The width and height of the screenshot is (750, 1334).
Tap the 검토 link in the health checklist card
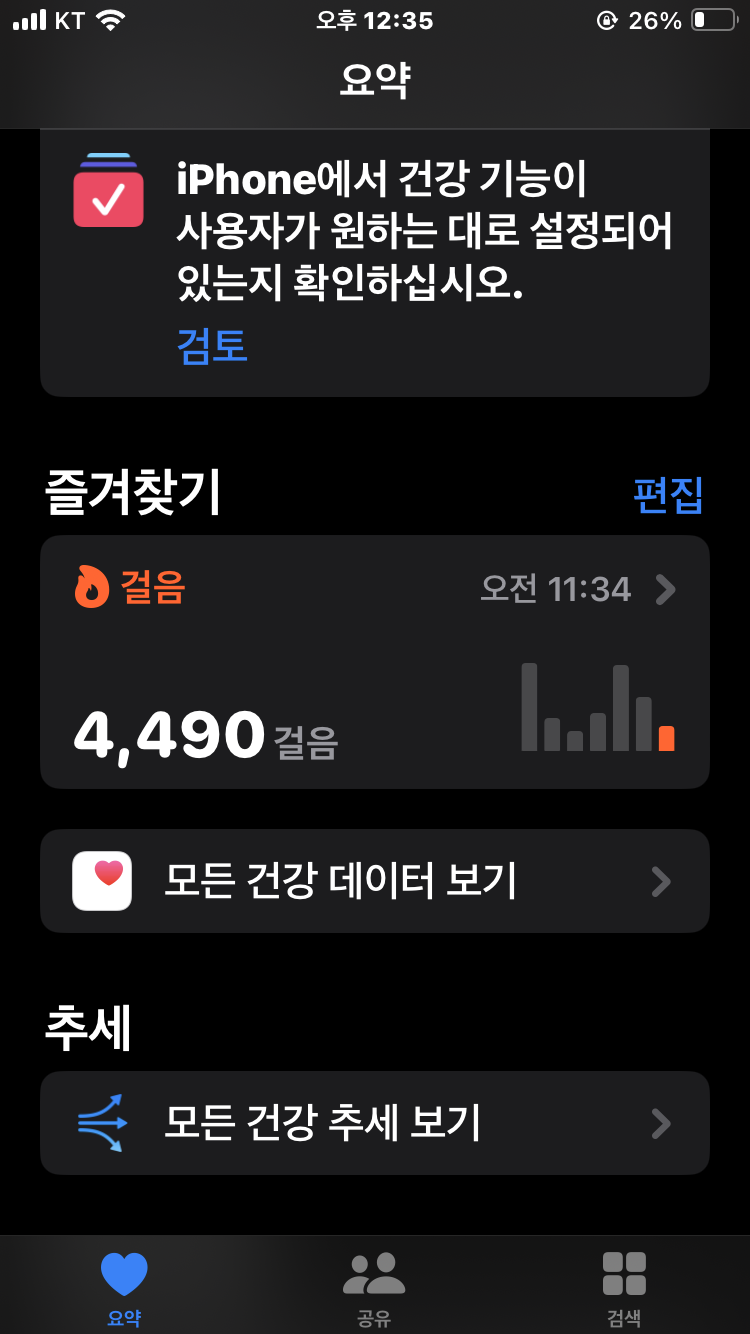pyautogui.click(x=212, y=346)
